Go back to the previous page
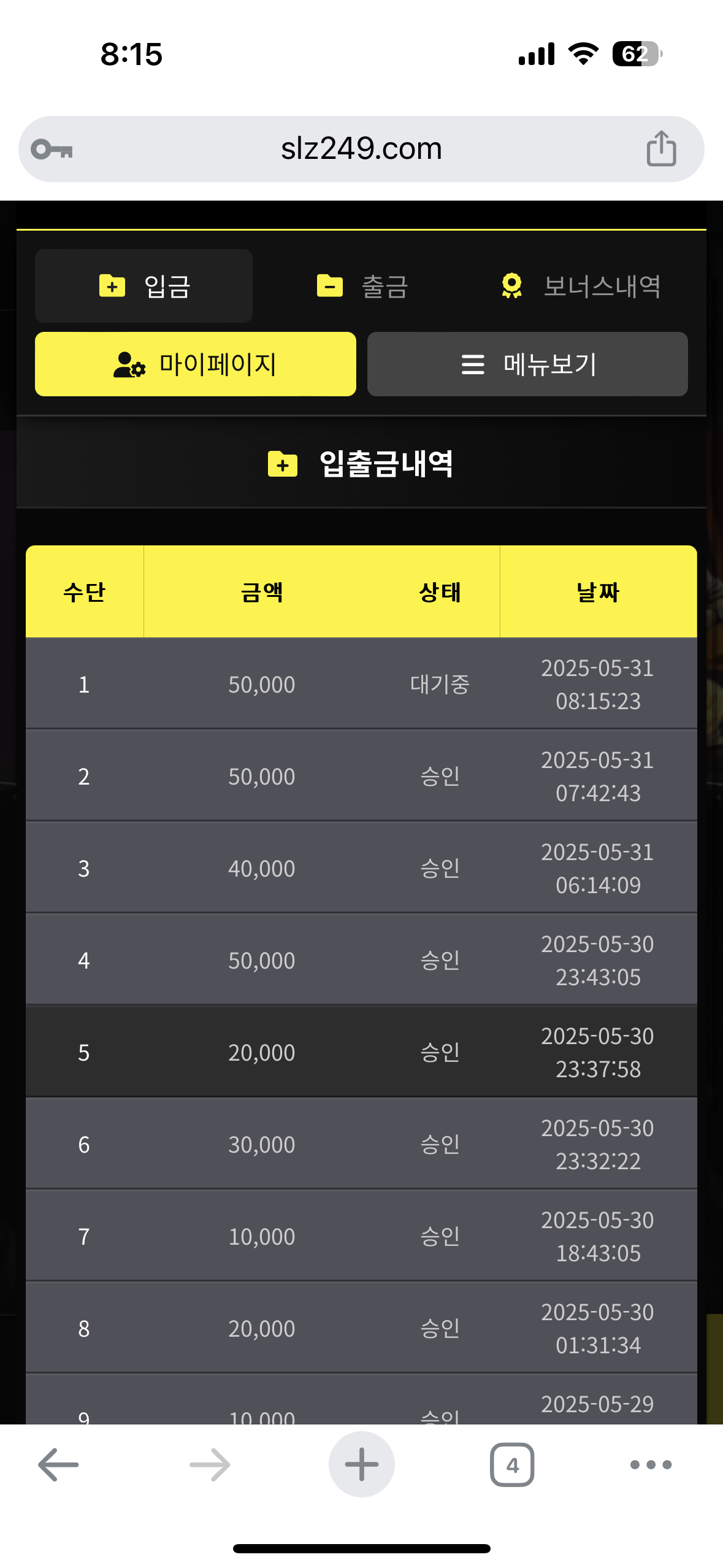Image resolution: width=723 pixels, height=1568 pixels. pos(58,1465)
